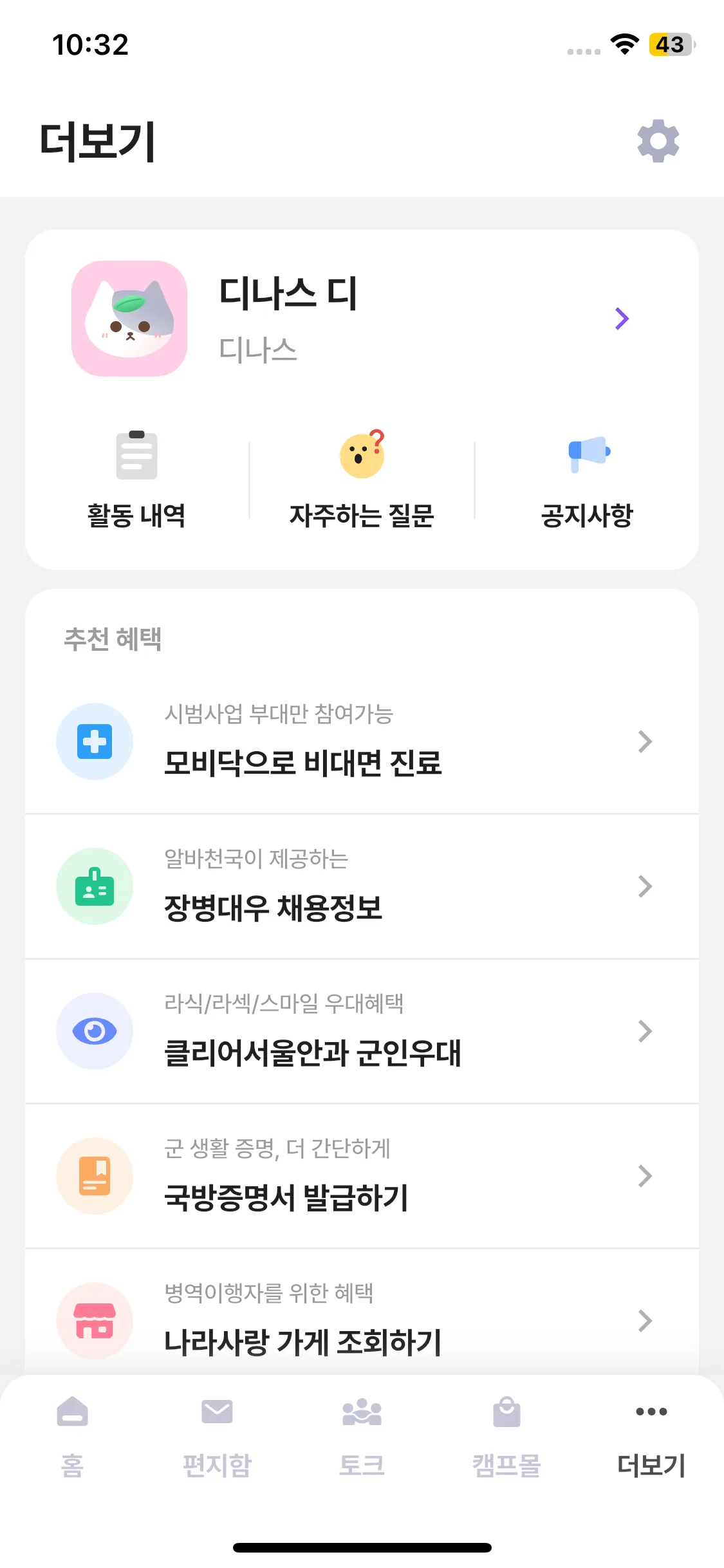Open 자주하는 질문 FAQ
724x1568 pixels.
[362, 480]
